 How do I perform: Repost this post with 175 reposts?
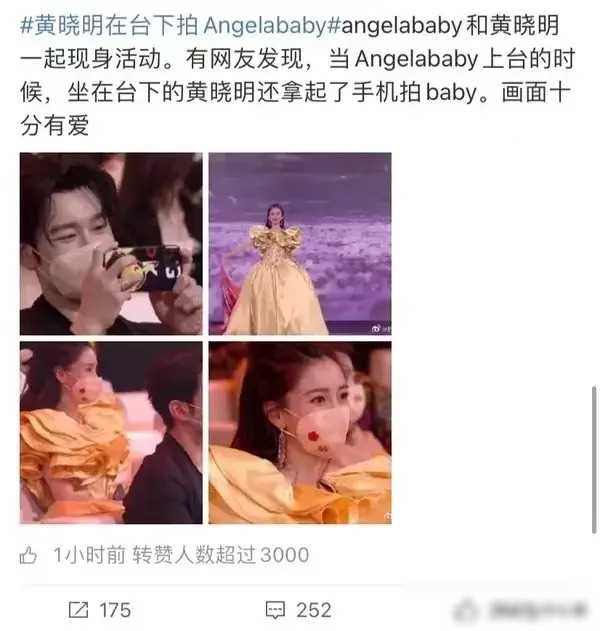click(98, 609)
